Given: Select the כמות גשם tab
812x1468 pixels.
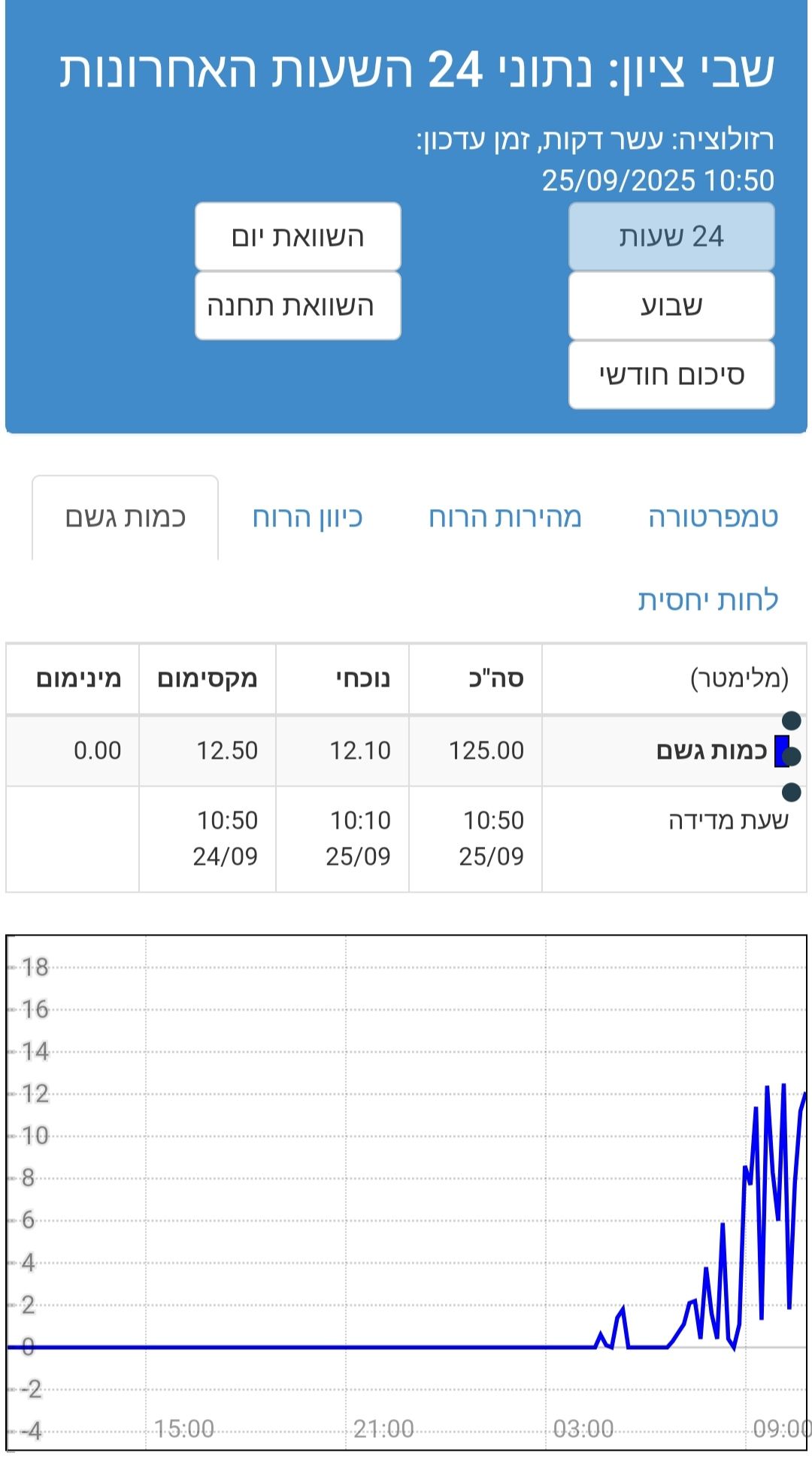Looking at the screenshot, I should tap(126, 517).
